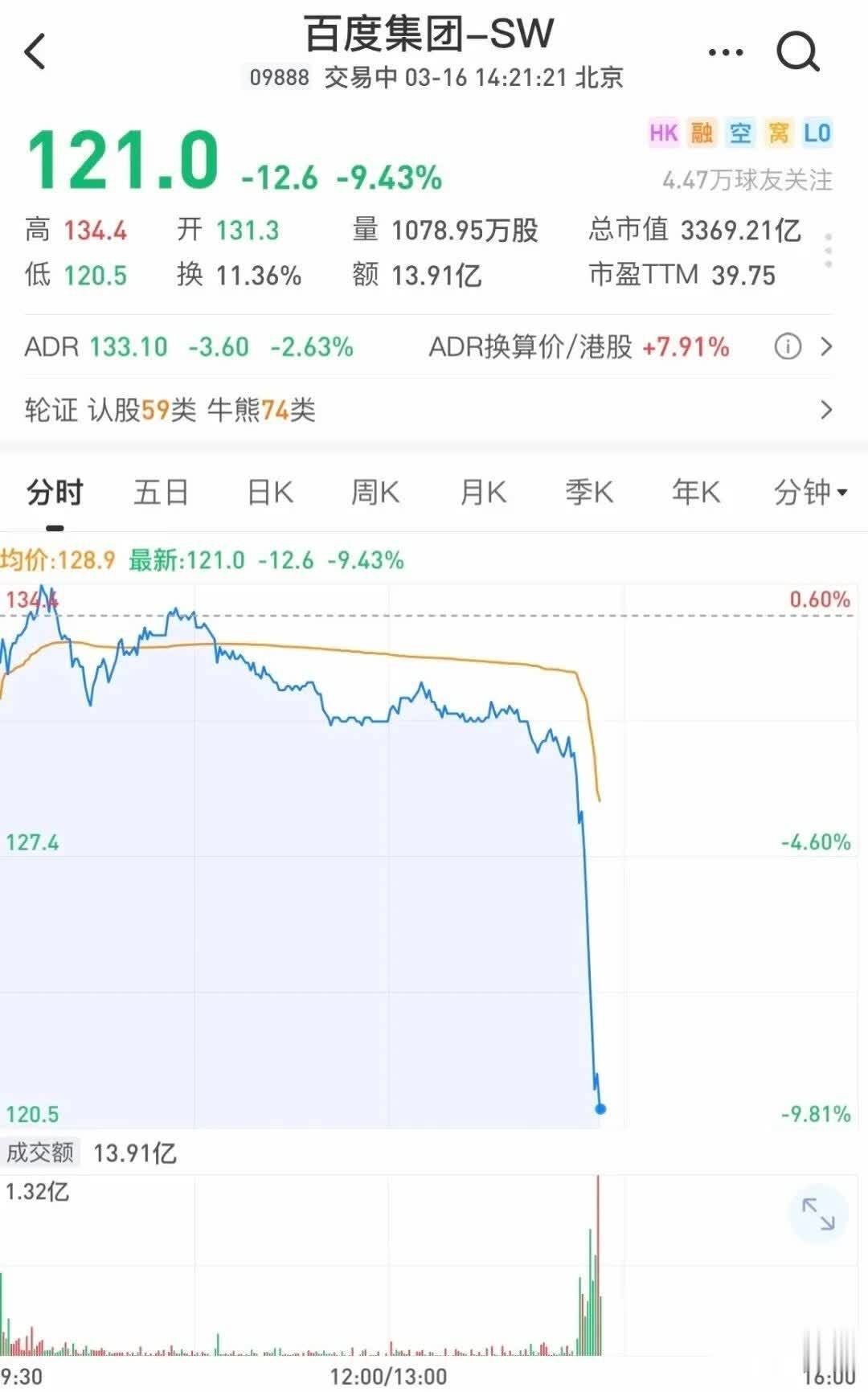This screenshot has width=868, height=1392.
Task: Expand the ADR conversion price row
Action: pyautogui.click(x=827, y=347)
